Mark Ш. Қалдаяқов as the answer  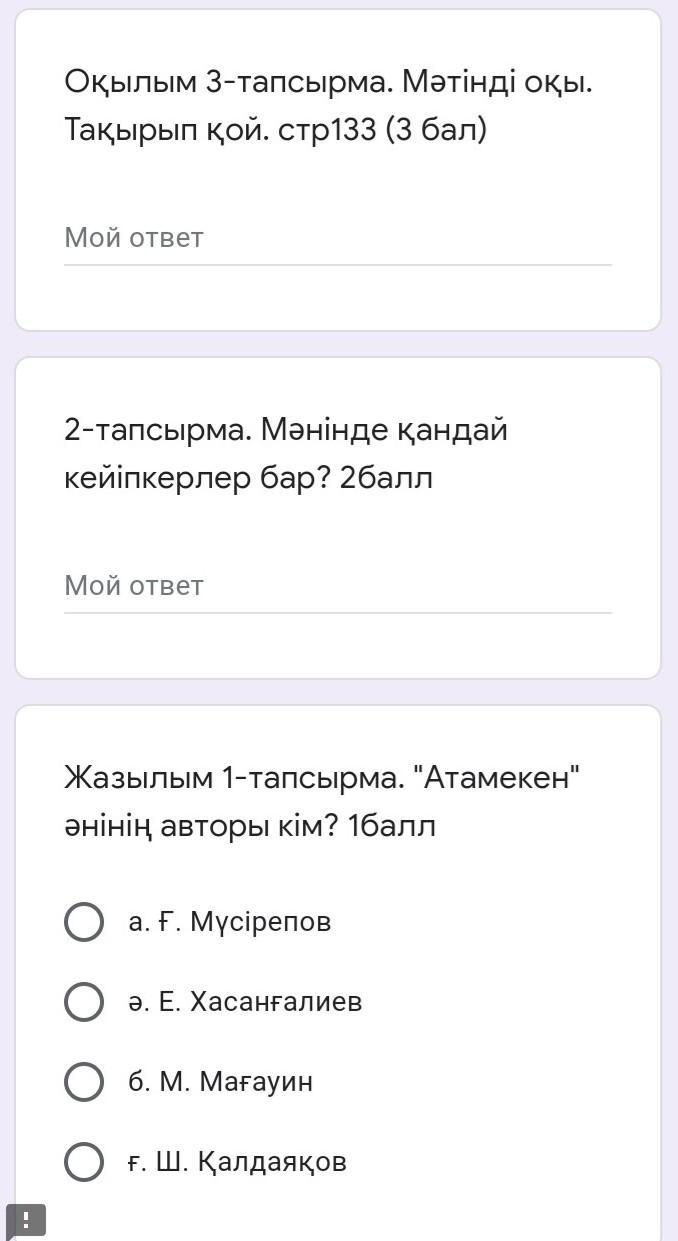click(84, 1162)
